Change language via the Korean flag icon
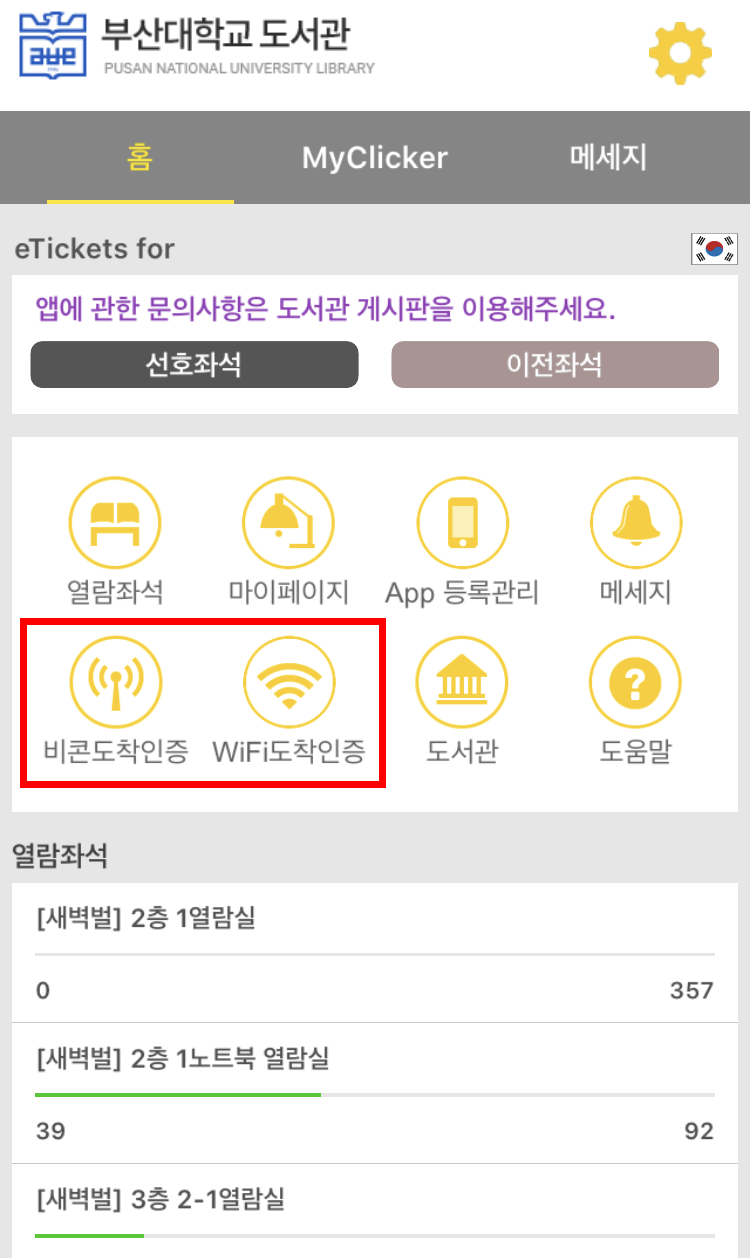Screen dimensions: 750x1258 pos(714,249)
